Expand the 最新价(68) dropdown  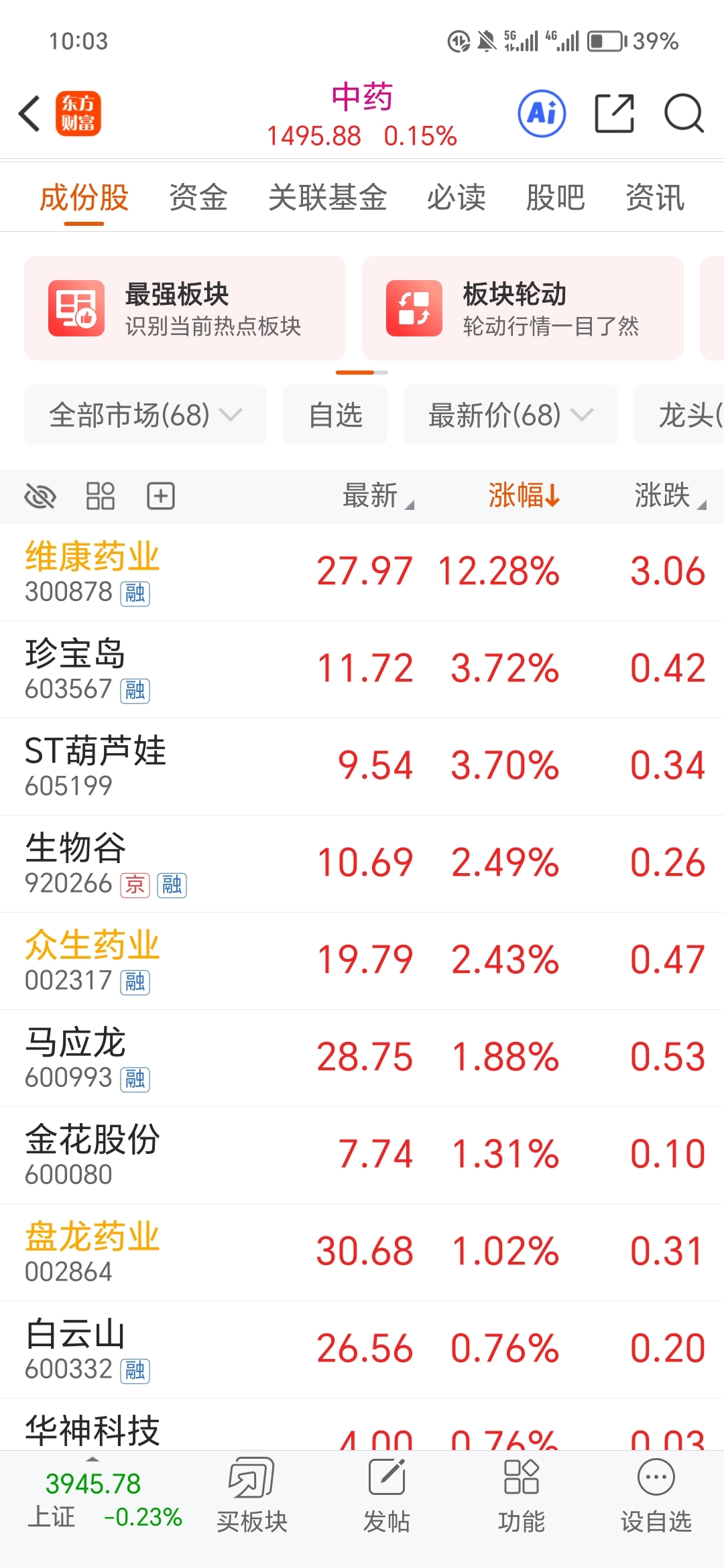(510, 415)
